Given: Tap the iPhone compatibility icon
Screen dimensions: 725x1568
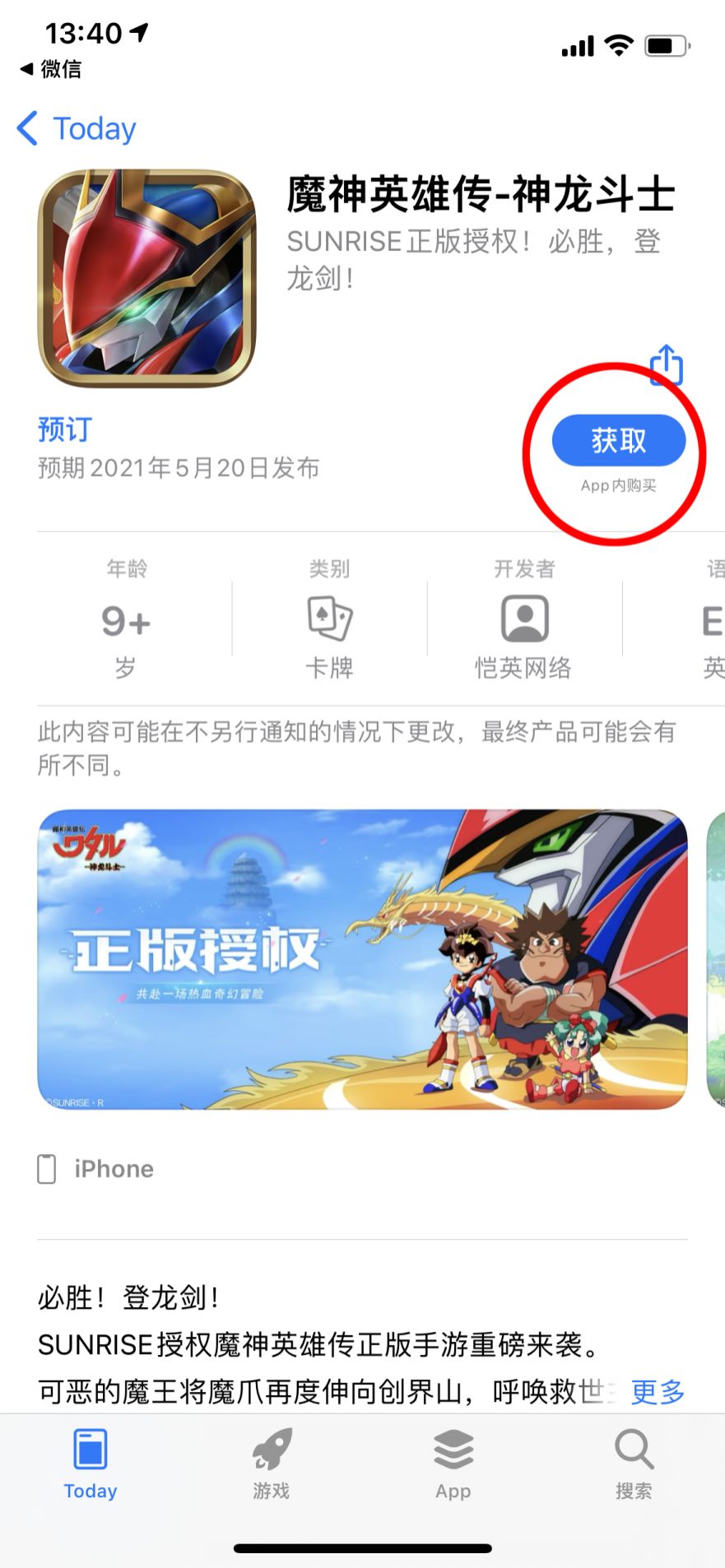Looking at the screenshot, I should point(47,1168).
